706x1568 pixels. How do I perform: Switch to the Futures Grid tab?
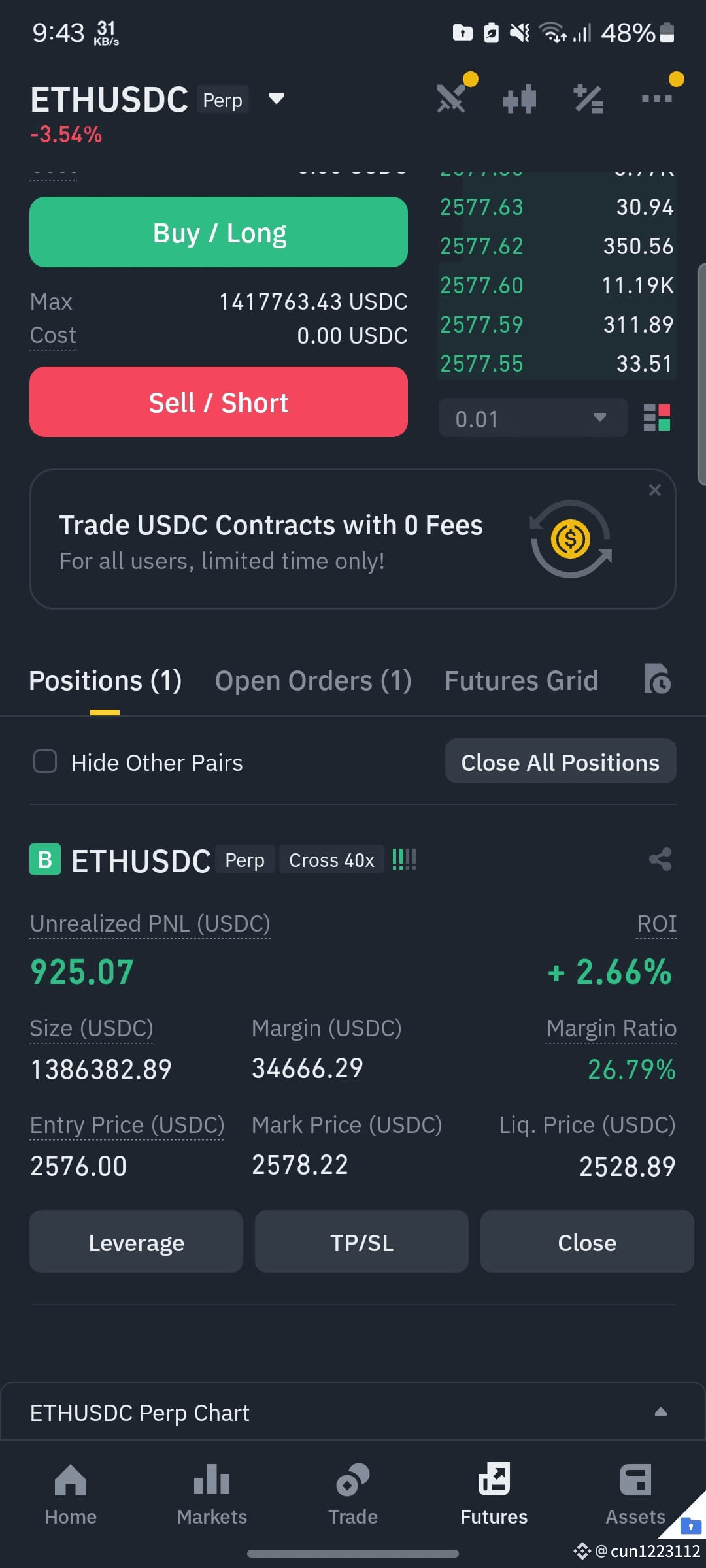click(521, 681)
